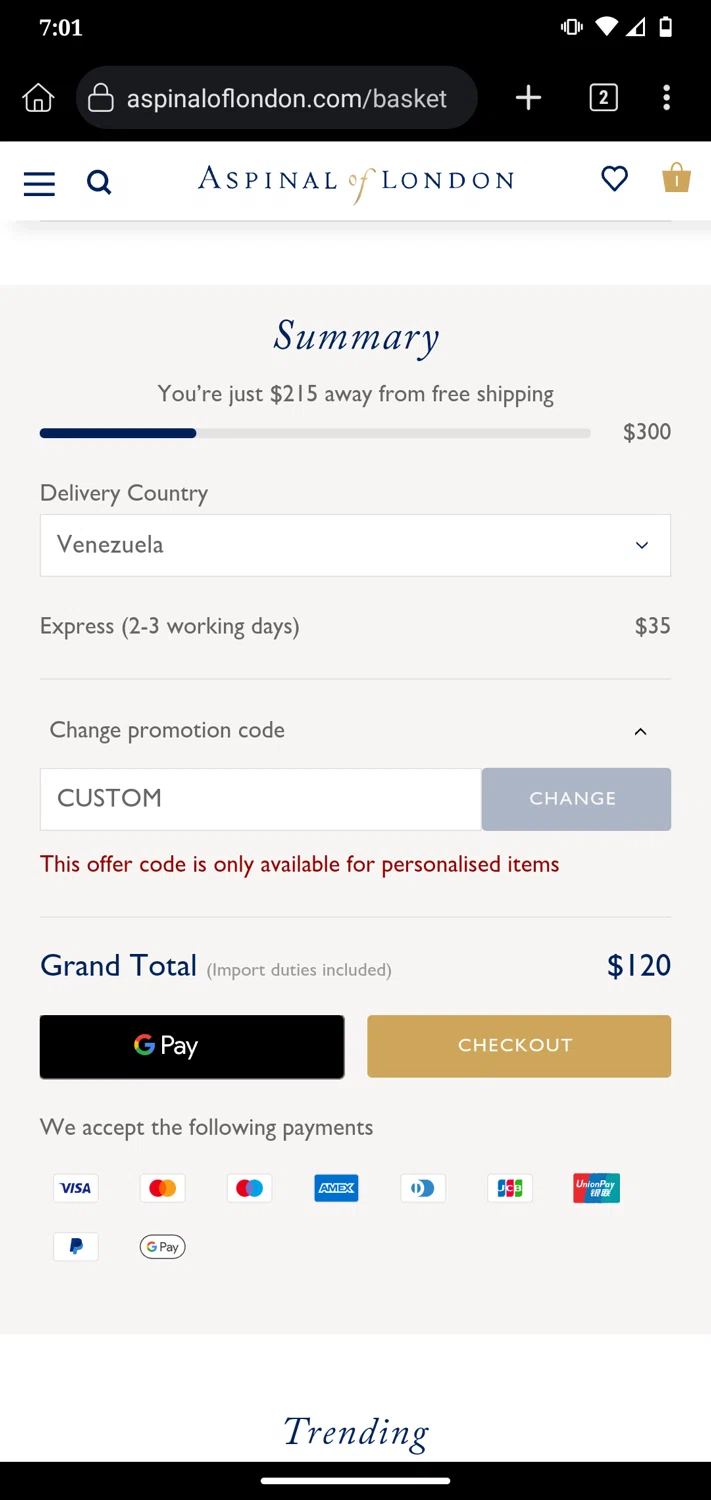The height and width of the screenshot is (1500, 711).
Task: Open the site search
Action: coord(99,182)
